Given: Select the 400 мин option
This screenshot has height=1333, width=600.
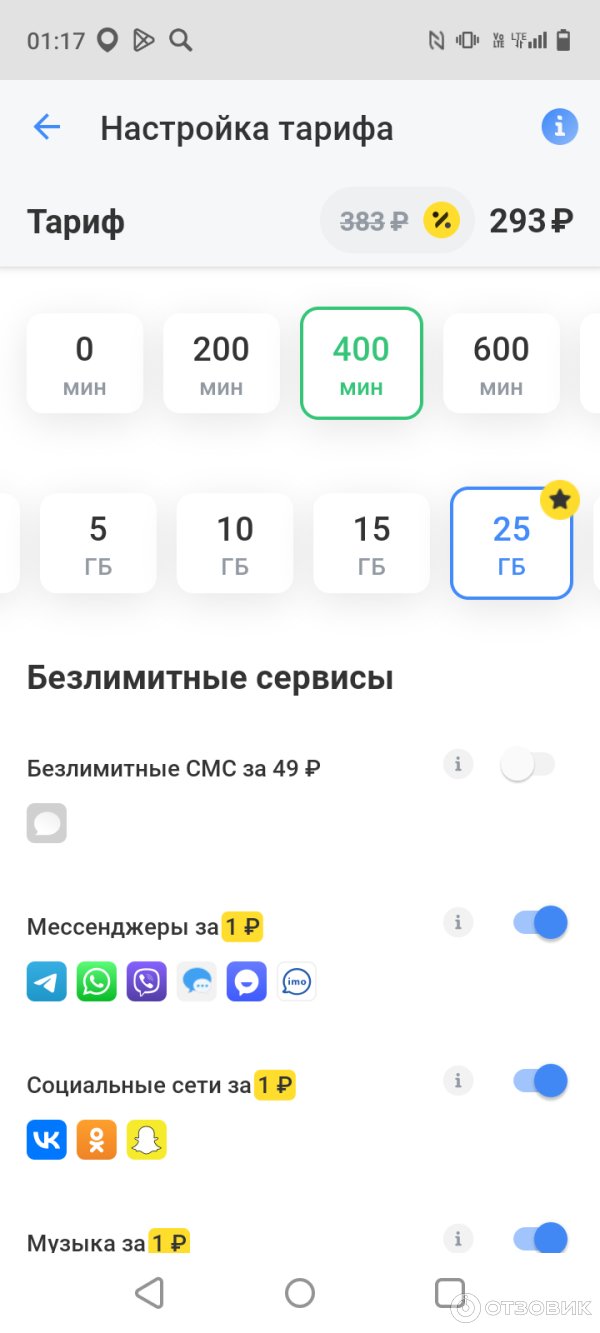Looking at the screenshot, I should click(361, 363).
